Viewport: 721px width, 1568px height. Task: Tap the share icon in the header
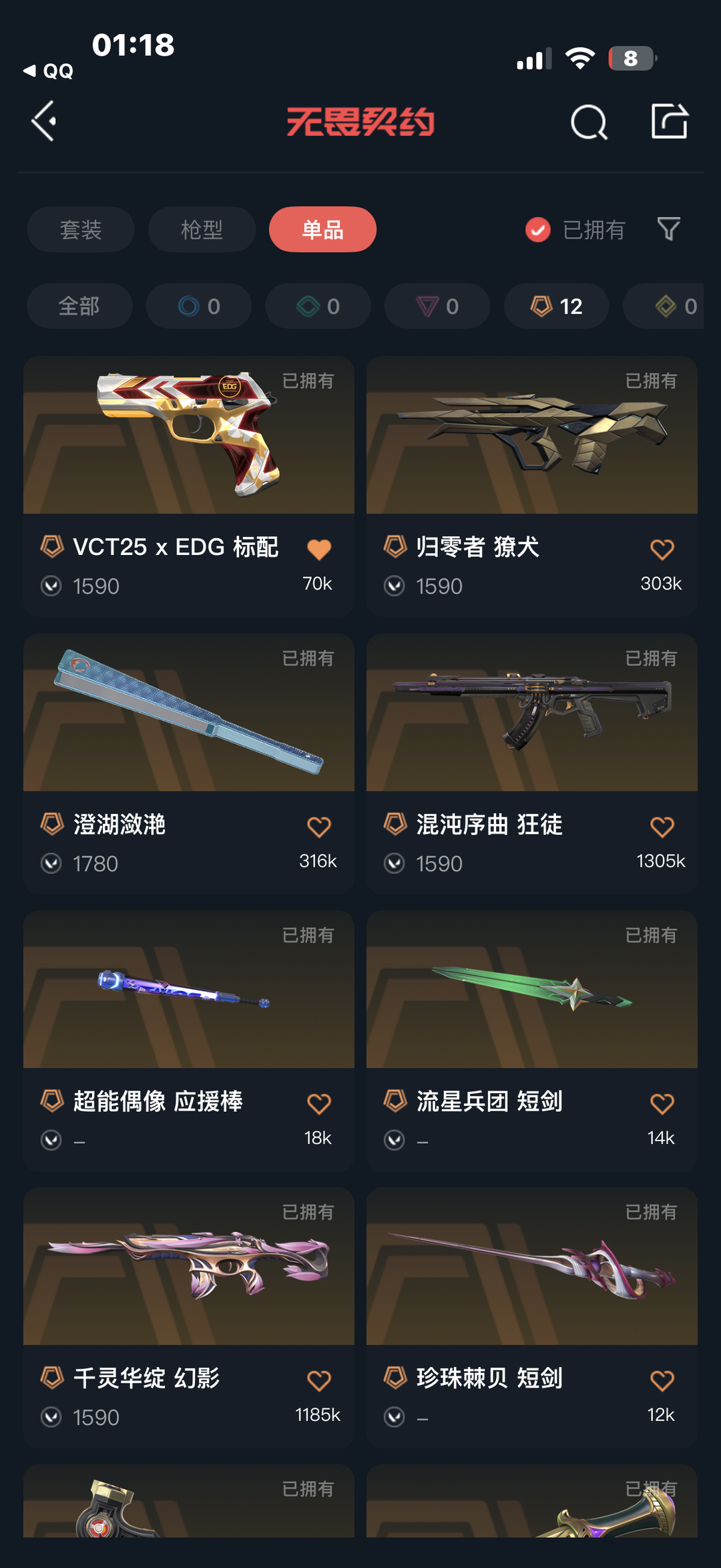coord(670,122)
